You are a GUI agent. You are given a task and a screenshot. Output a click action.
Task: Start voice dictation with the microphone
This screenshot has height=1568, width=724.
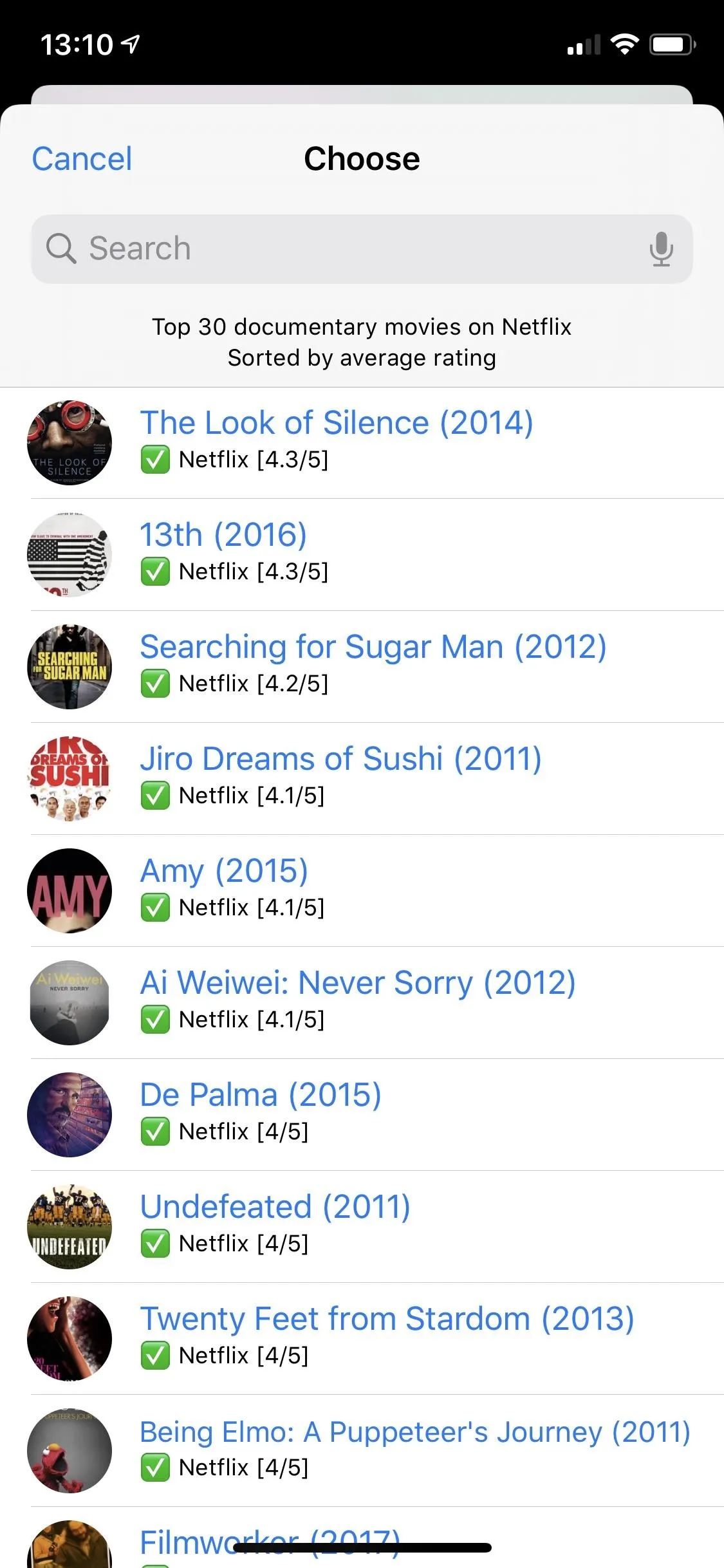[x=661, y=249]
